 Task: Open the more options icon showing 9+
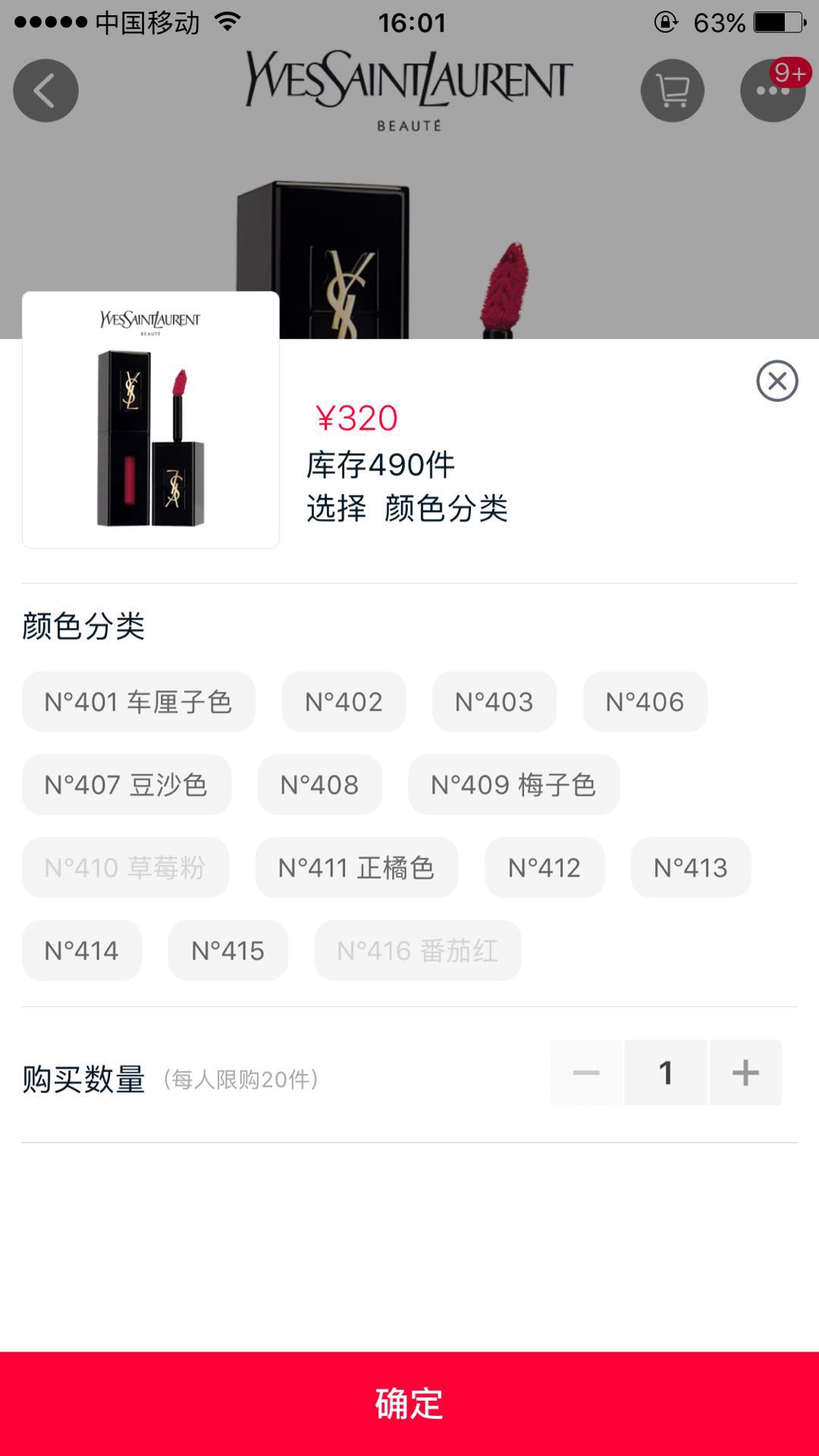[x=773, y=89]
